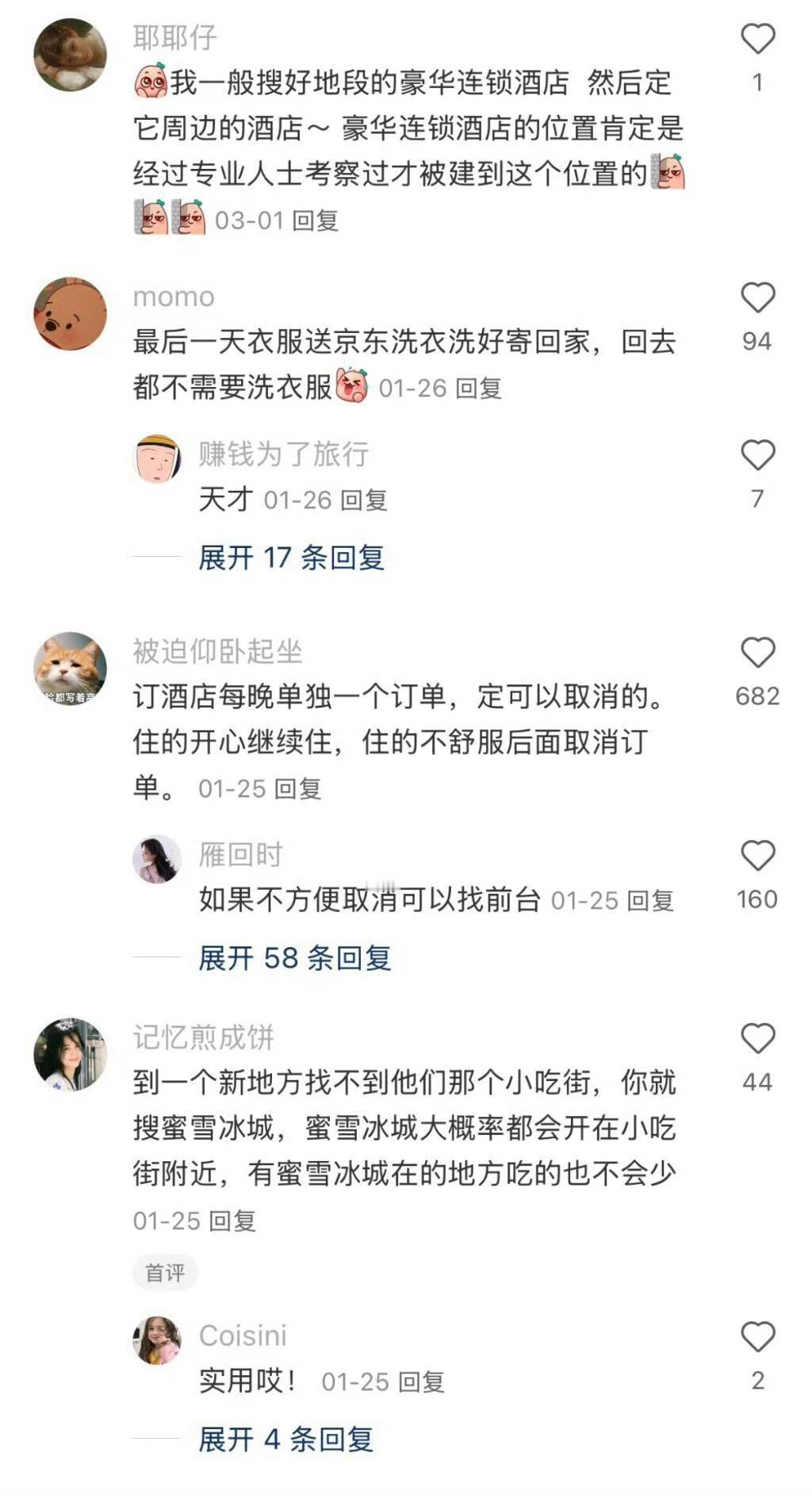Like momo's comment via heart icon
Image resolution: width=812 pixels, height=1495 pixels.
[759, 297]
